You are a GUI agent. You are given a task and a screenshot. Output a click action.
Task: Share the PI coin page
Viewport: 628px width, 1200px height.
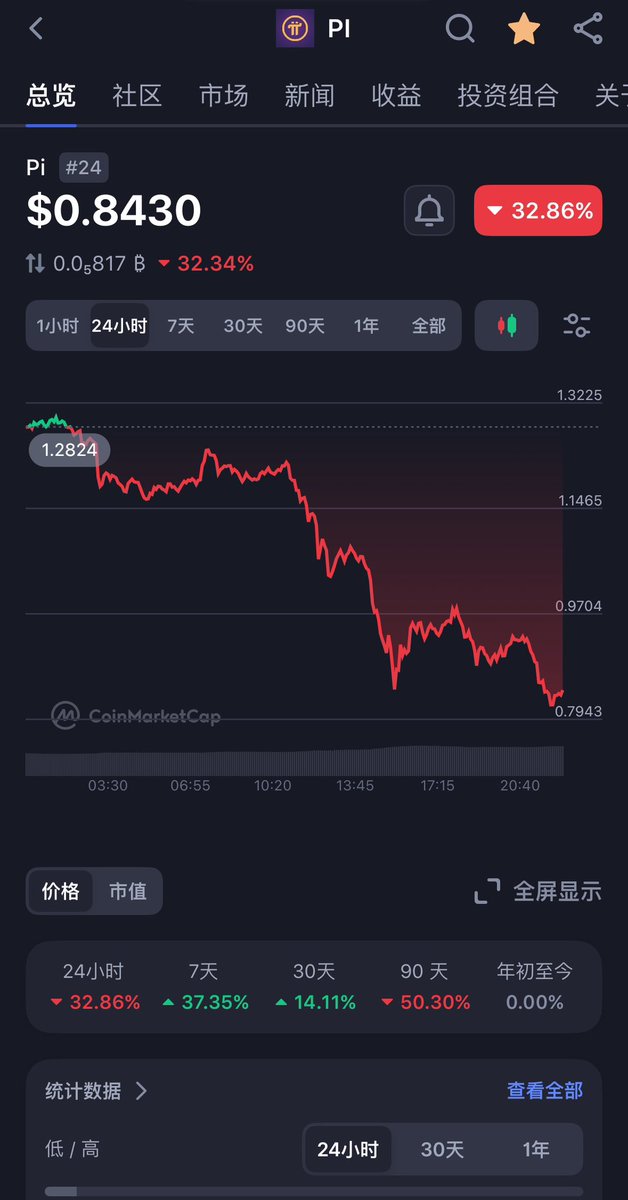tap(588, 29)
